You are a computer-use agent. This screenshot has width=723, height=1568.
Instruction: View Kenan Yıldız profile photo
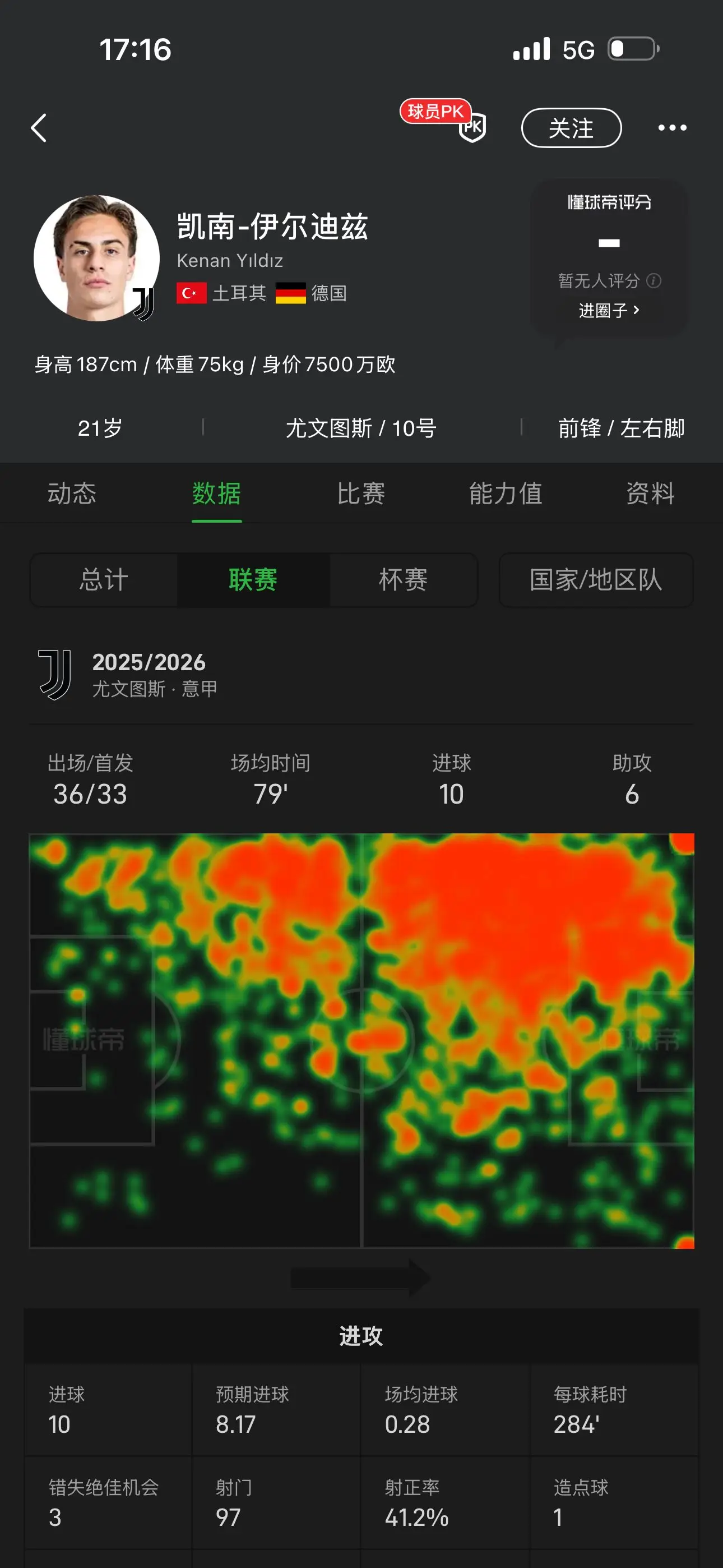(96, 258)
